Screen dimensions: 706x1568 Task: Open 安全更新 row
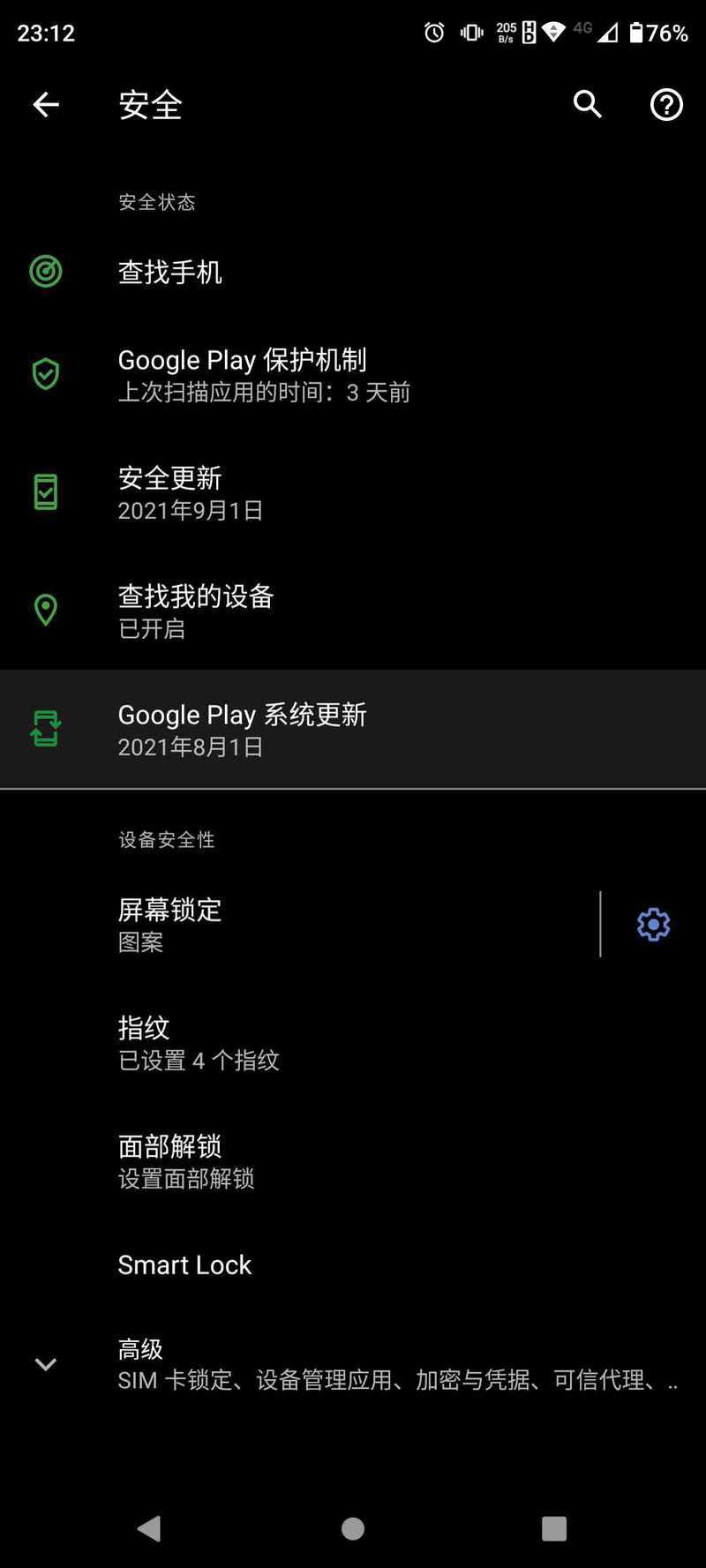[x=353, y=492]
